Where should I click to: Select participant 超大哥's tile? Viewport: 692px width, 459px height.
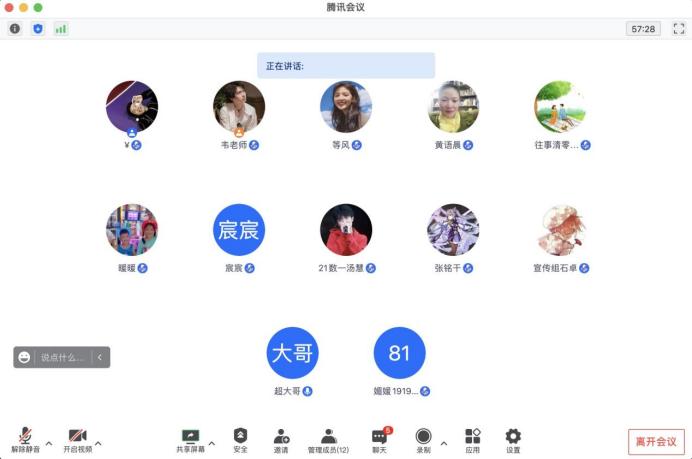coord(293,352)
